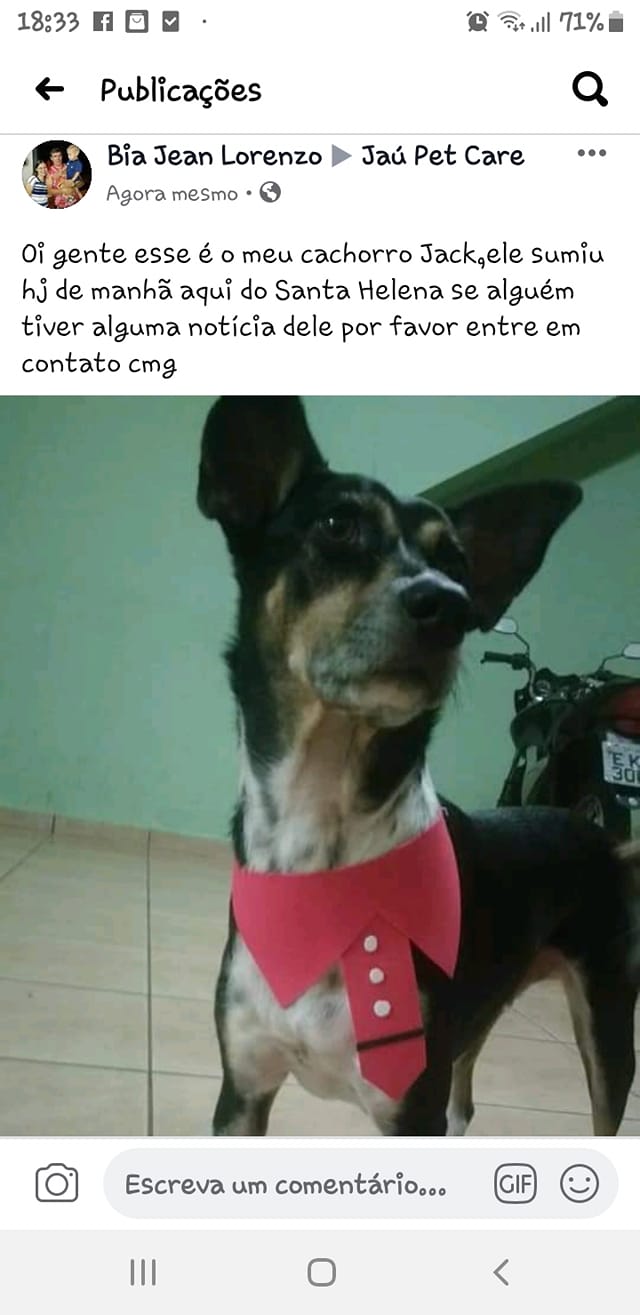Image resolution: width=640 pixels, height=1315 pixels.
Task: Open Bia Jean Lorenzo's profile picture
Action: (57, 174)
